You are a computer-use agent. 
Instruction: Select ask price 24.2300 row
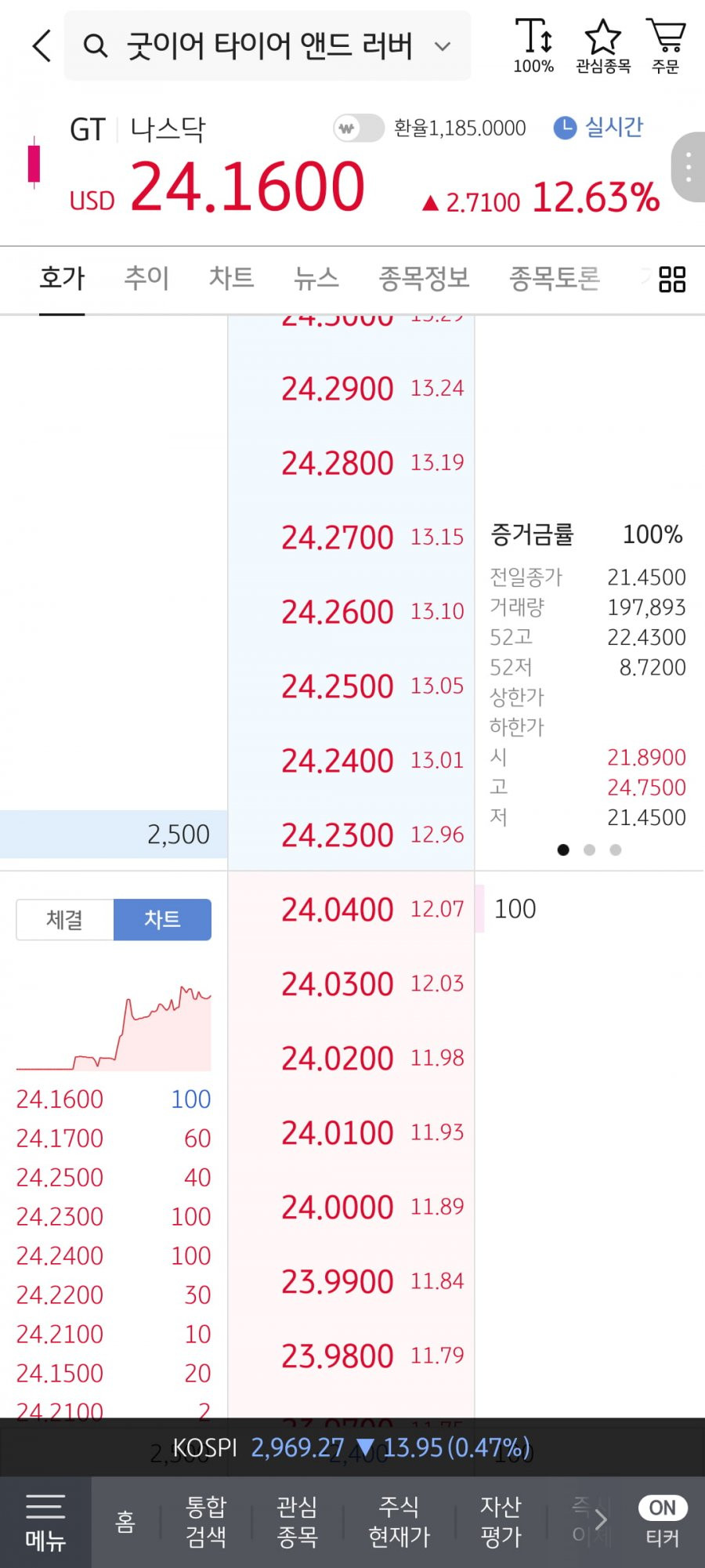[351, 835]
